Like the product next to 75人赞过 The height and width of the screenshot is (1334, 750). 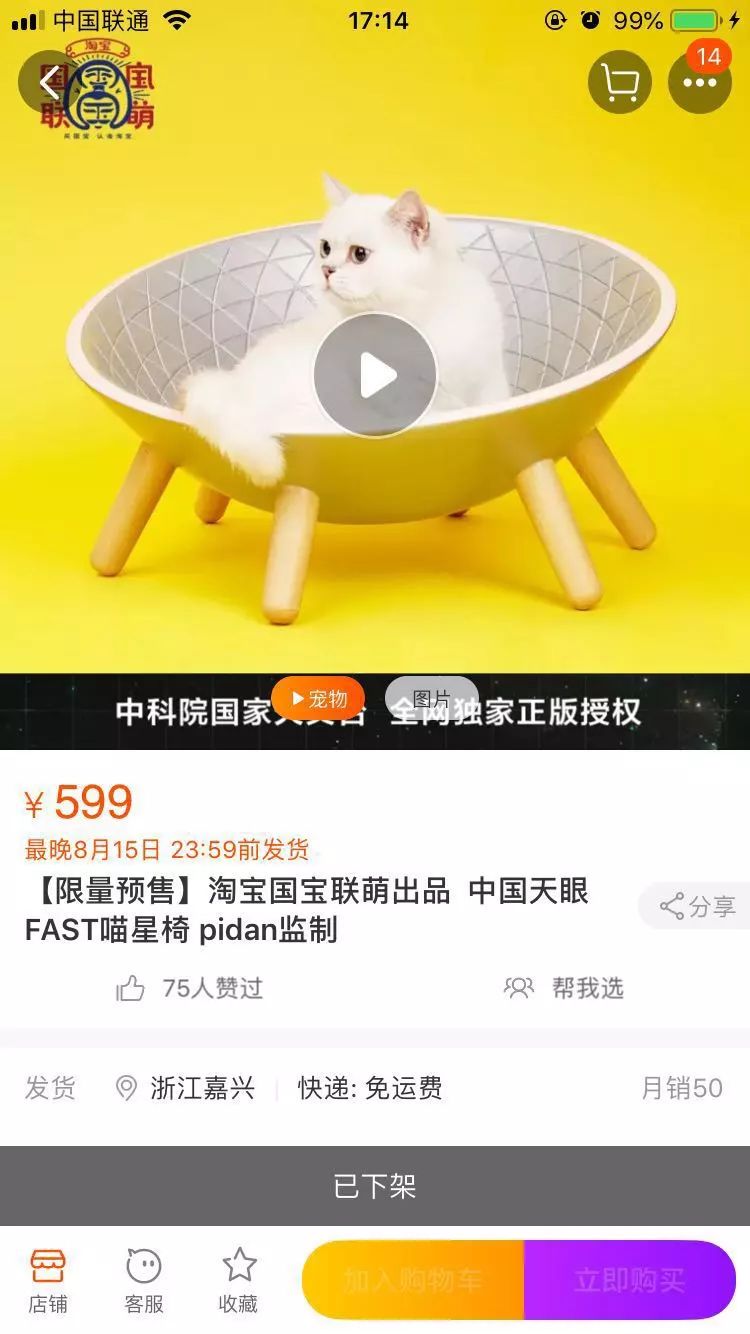click(131, 989)
